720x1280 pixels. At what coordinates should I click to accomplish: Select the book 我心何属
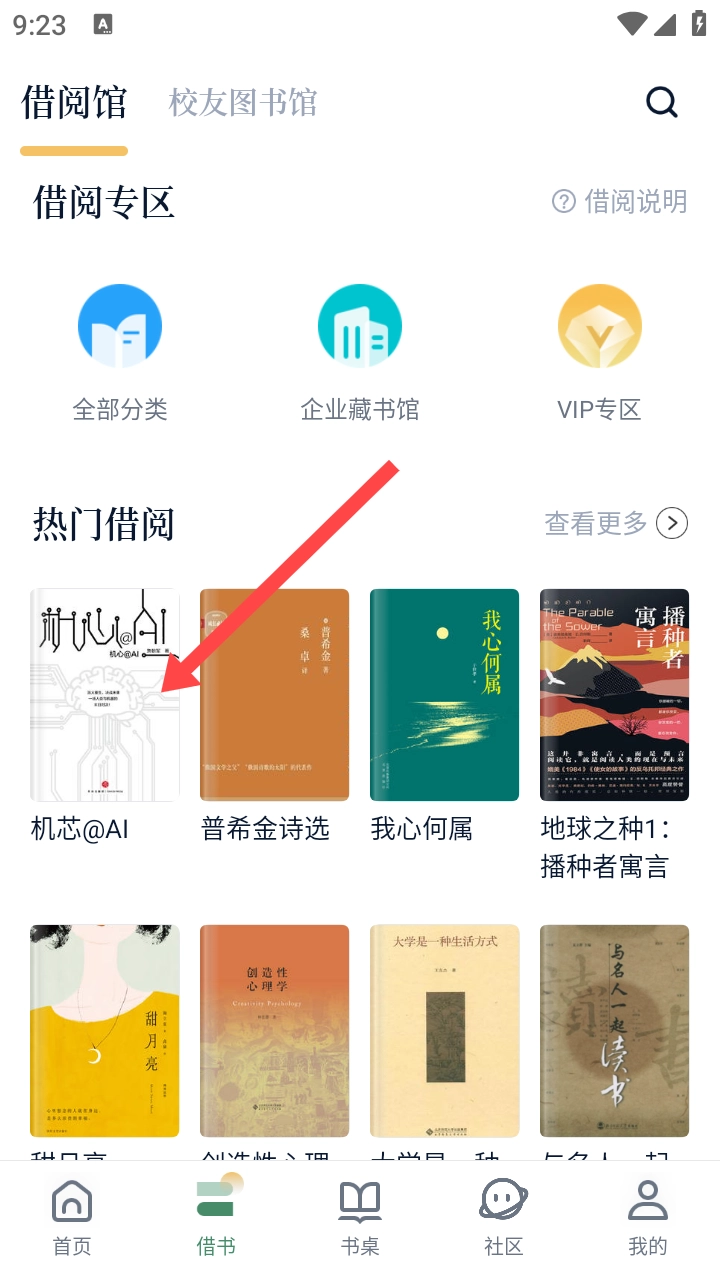tap(445, 695)
